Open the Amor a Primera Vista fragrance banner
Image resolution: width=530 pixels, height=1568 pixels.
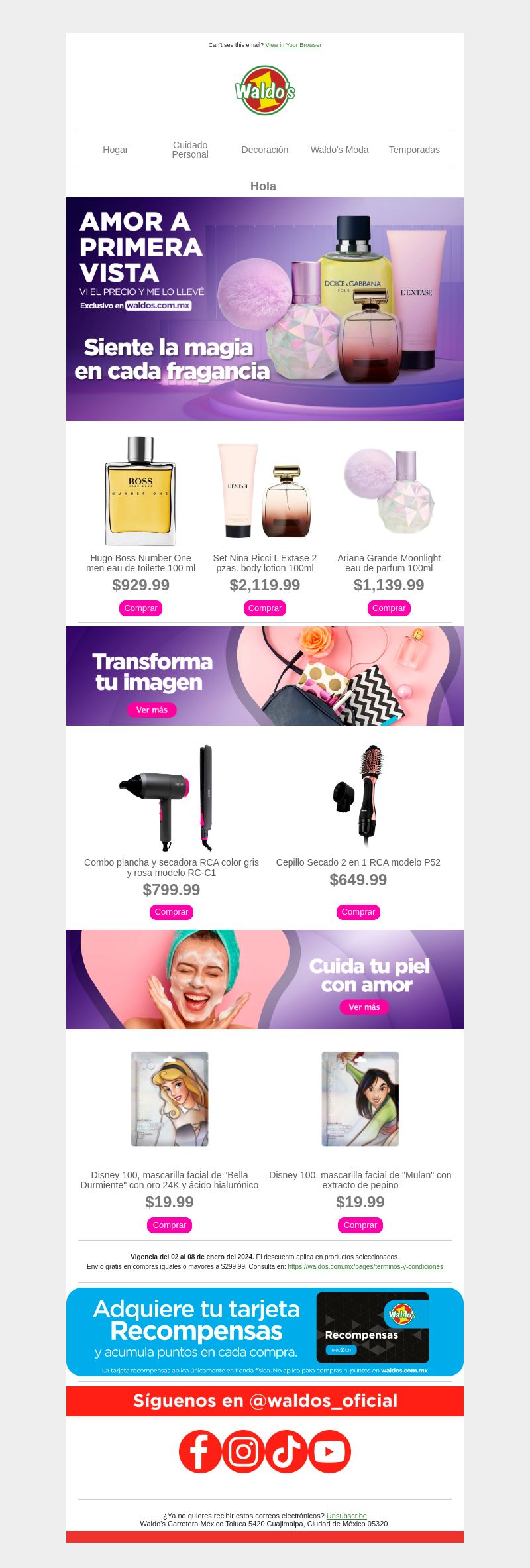[265, 309]
